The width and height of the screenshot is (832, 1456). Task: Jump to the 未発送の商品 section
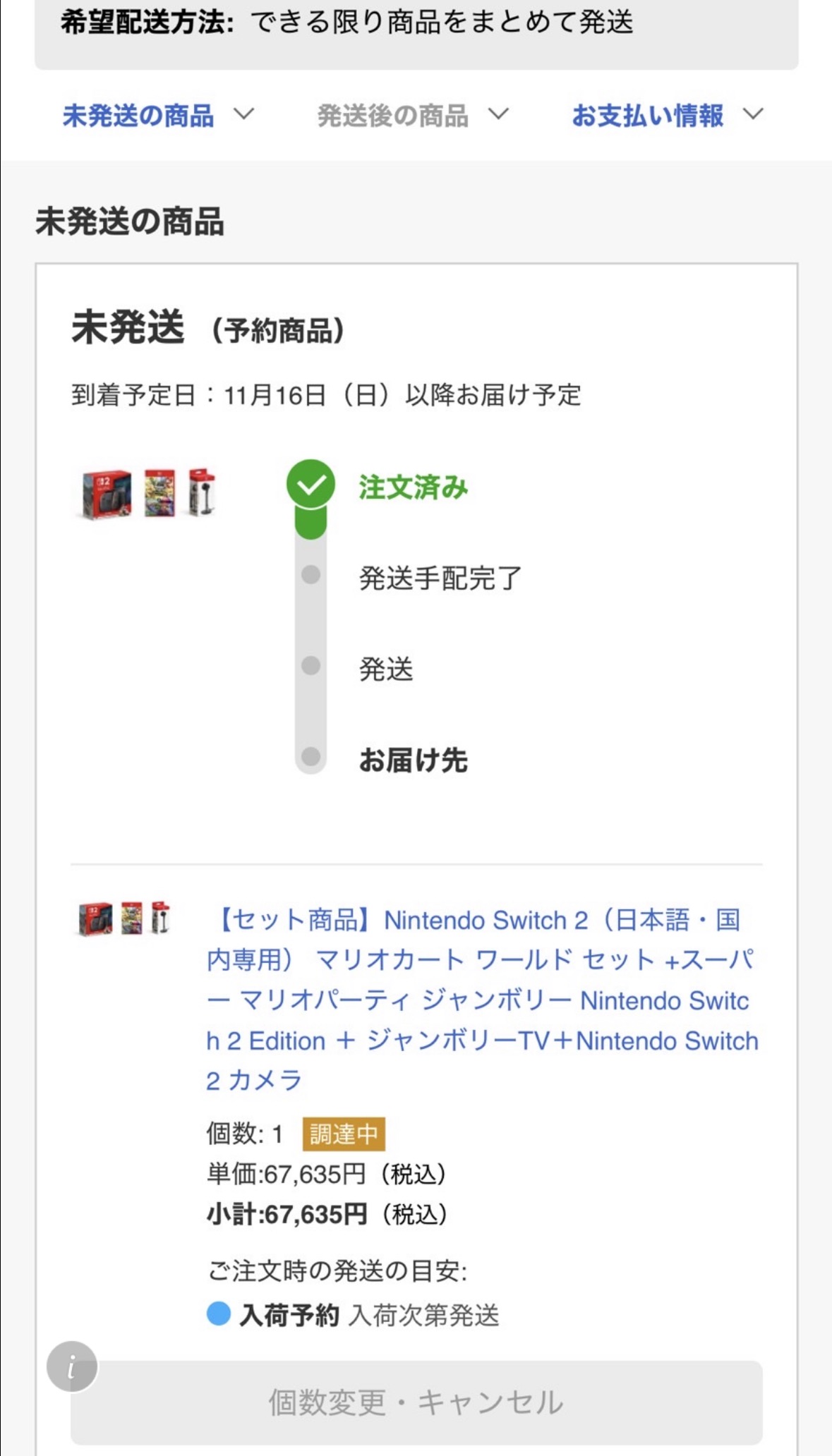point(158,115)
